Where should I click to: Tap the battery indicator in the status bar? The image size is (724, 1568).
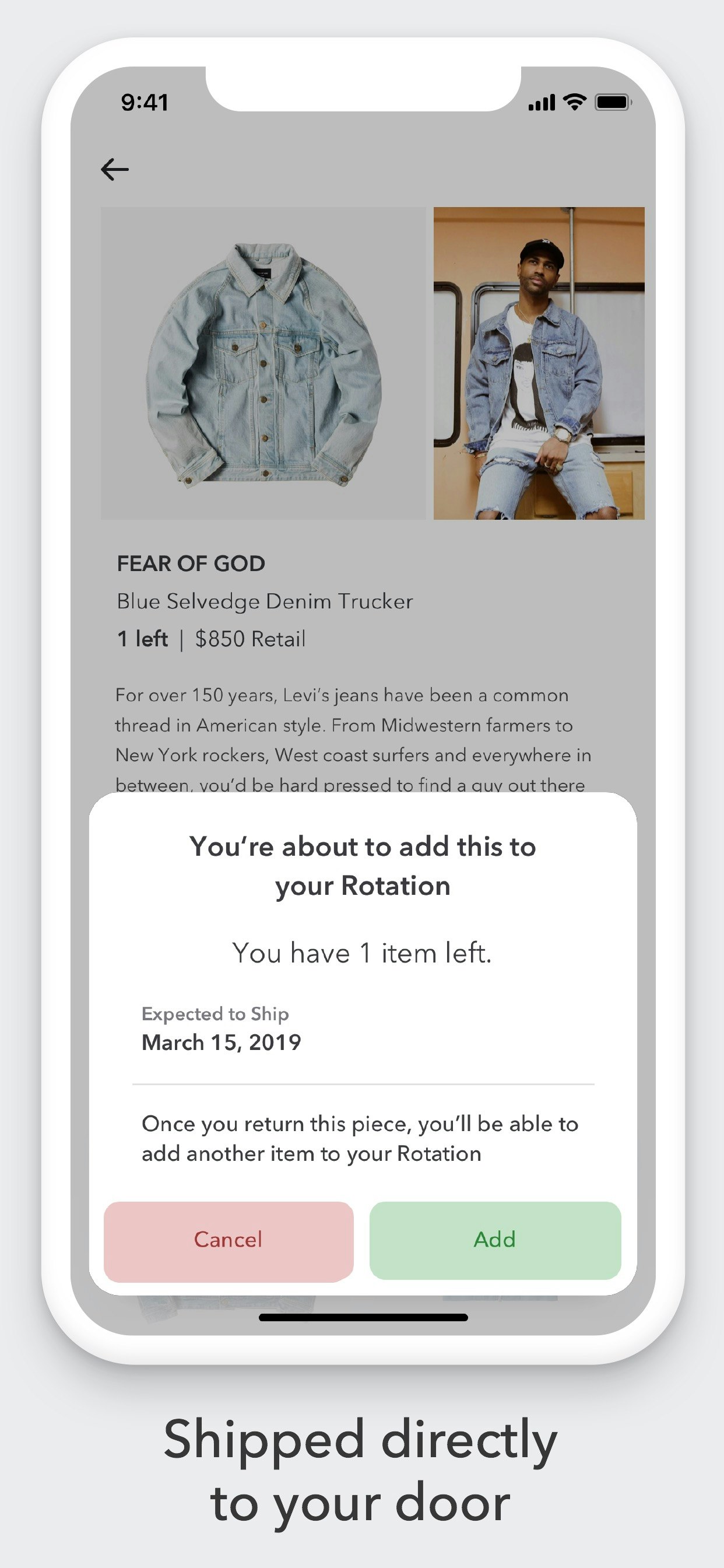point(613,102)
